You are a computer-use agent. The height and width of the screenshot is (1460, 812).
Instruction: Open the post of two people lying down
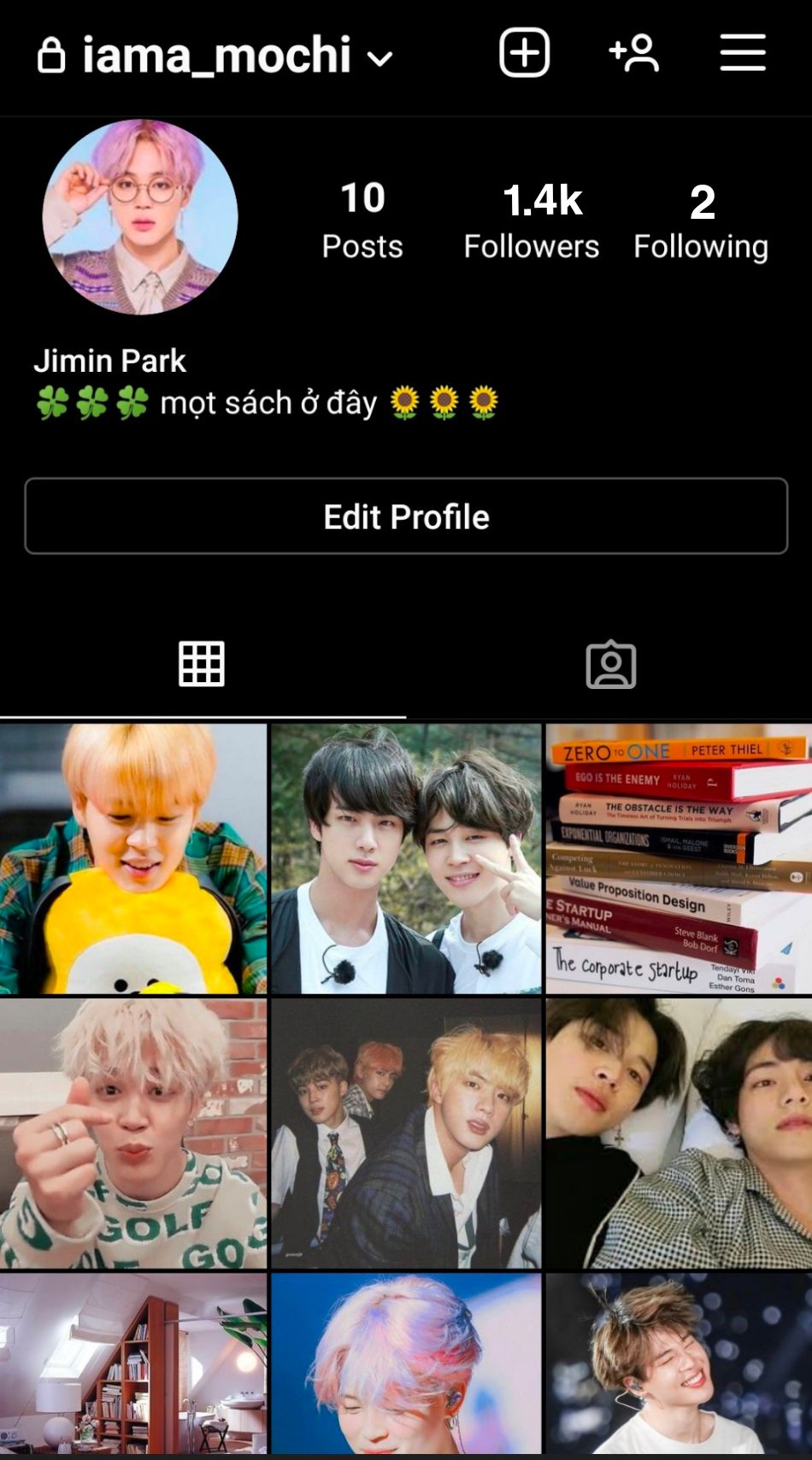[x=679, y=1133]
